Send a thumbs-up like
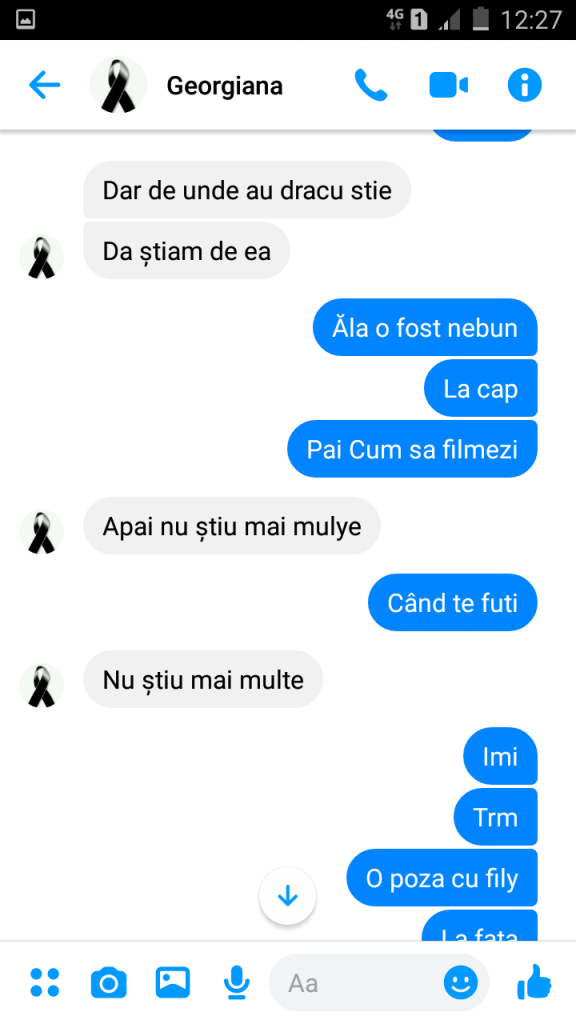This screenshot has height=1024, width=576. [534, 982]
